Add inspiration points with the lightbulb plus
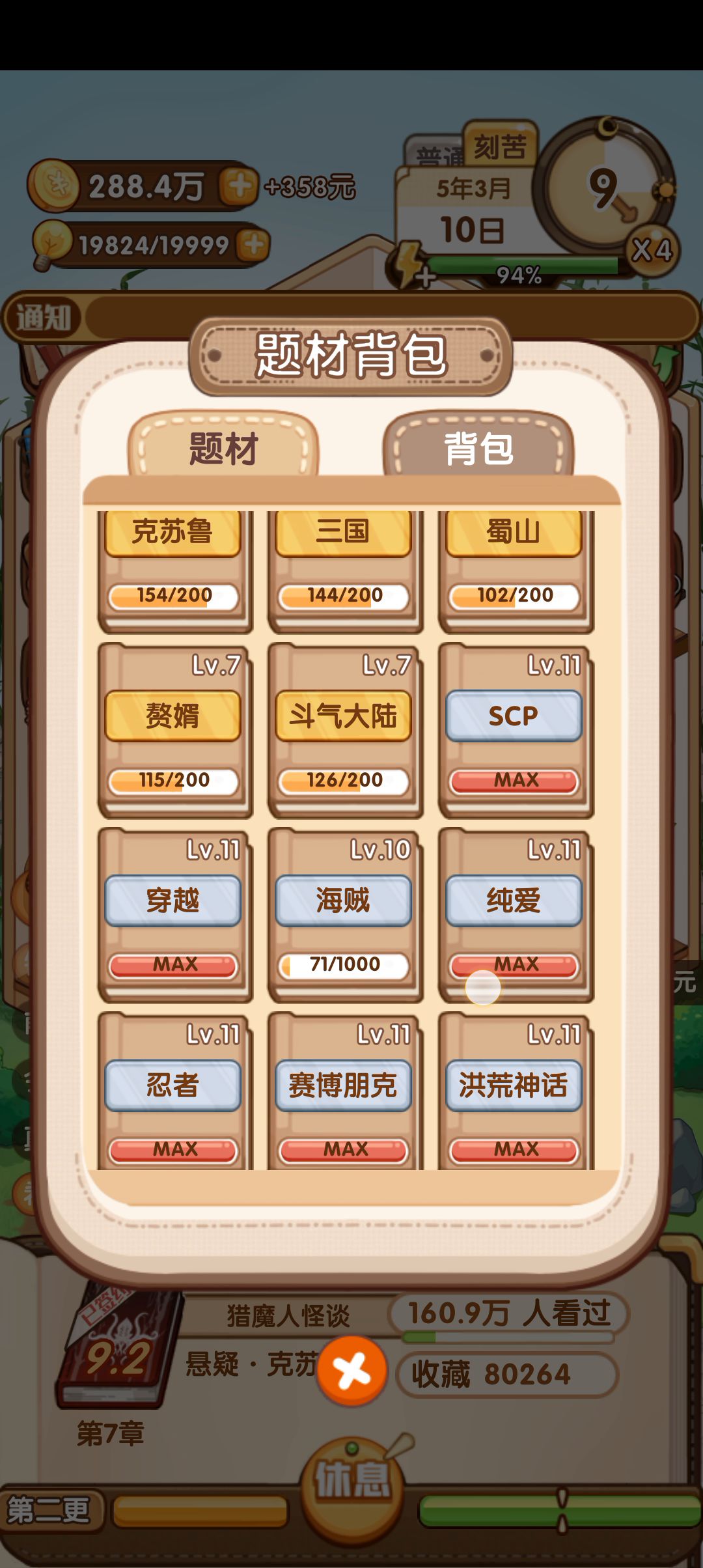Image resolution: width=703 pixels, height=1568 pixels. (253, 245)
